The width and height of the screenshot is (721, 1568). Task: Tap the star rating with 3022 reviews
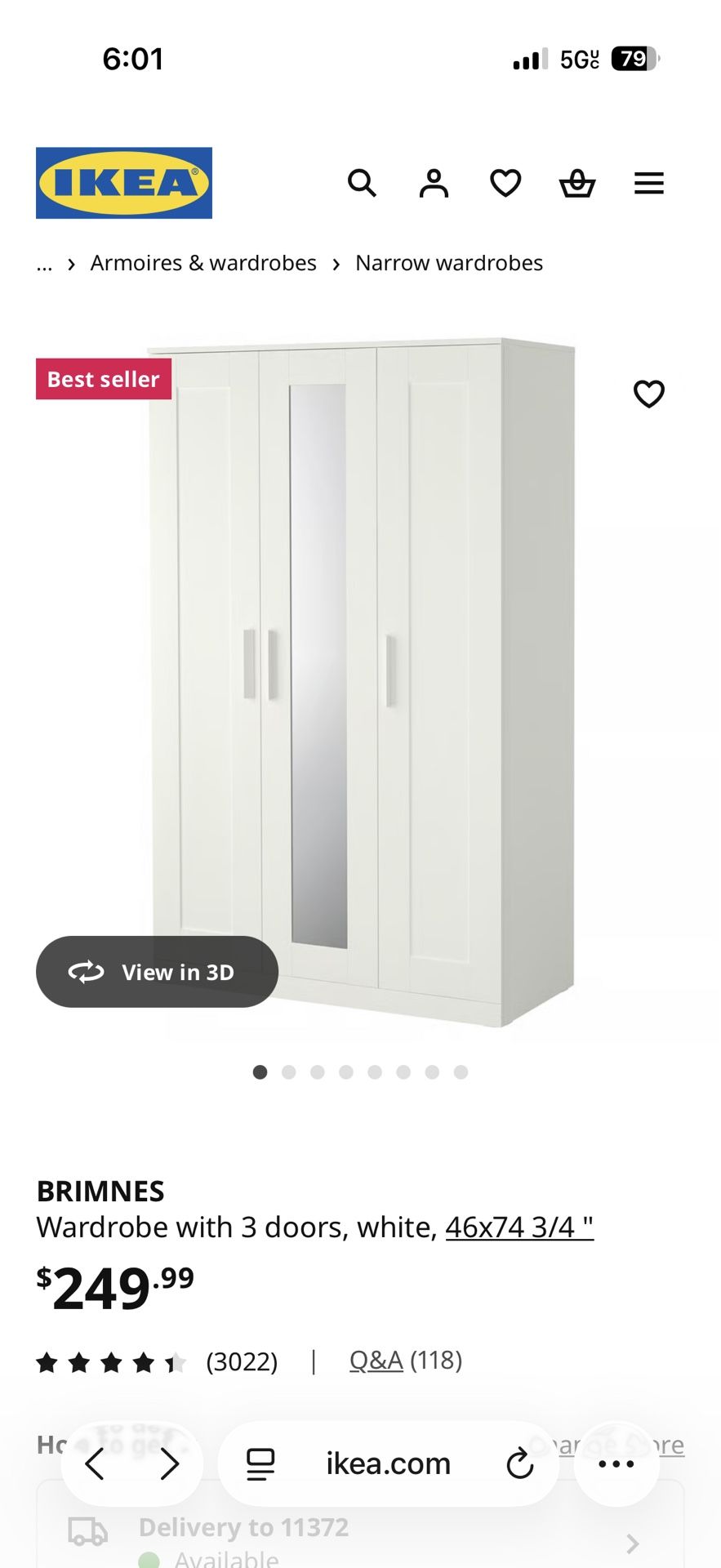click(110, 1361)
